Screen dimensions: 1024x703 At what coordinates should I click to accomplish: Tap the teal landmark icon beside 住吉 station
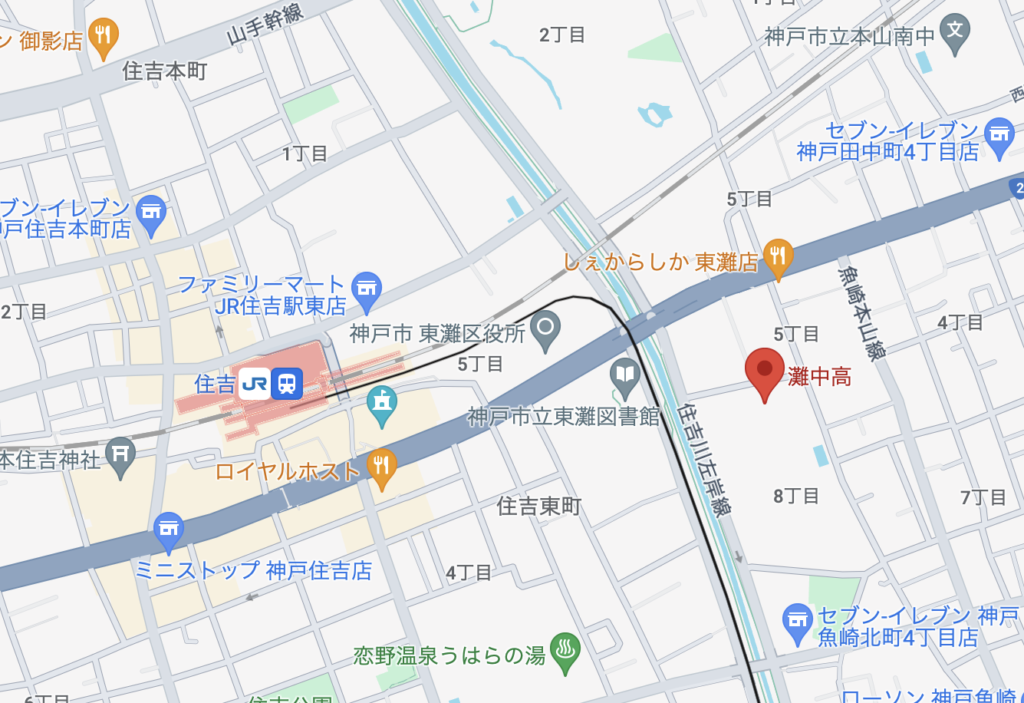pos(382,405)
